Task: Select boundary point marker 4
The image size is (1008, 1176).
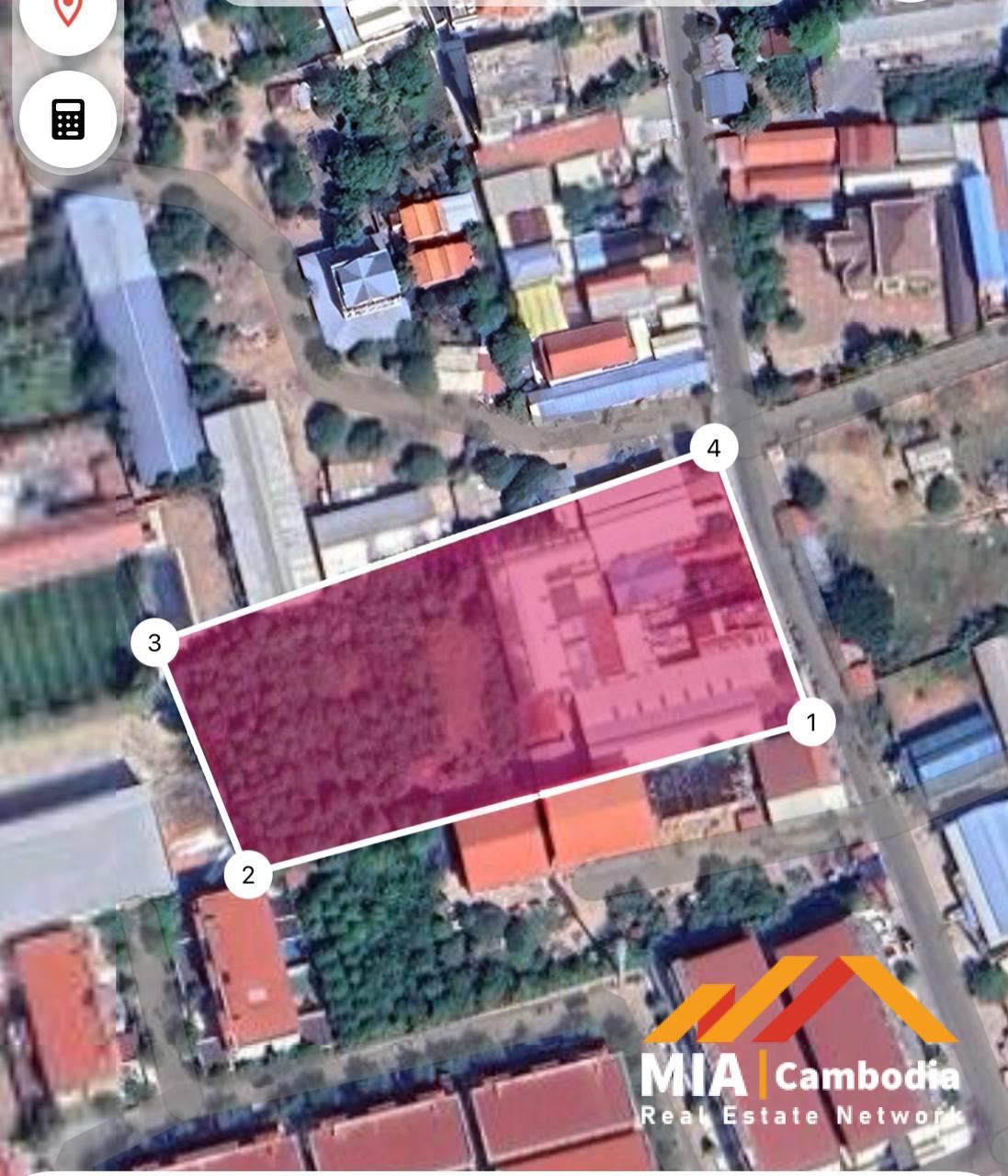Action: pos(714,448)
